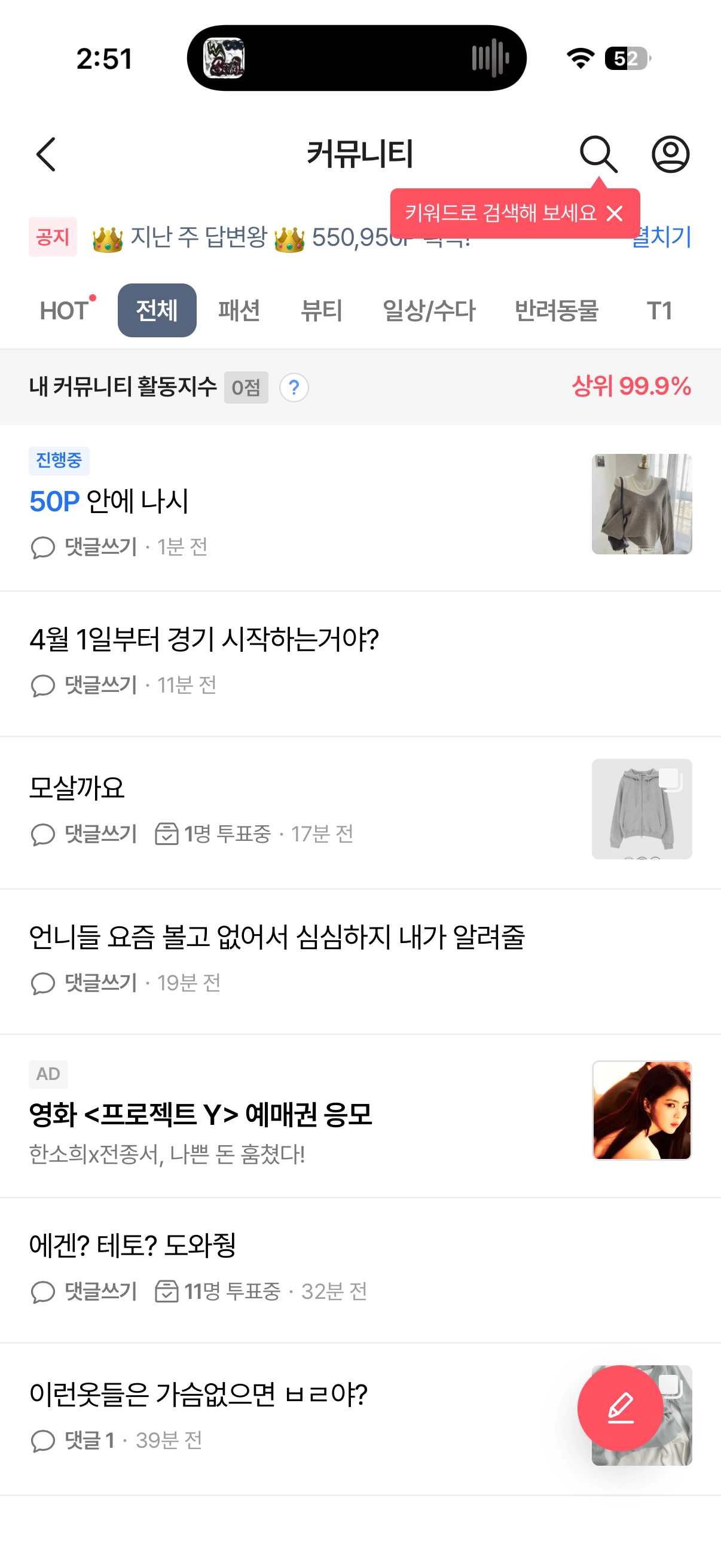Dismiss the 키워드로 검색해 보세요 tooltip
Image resolution: width=721 pixels, height=1568 pixels.
point(615,213)
